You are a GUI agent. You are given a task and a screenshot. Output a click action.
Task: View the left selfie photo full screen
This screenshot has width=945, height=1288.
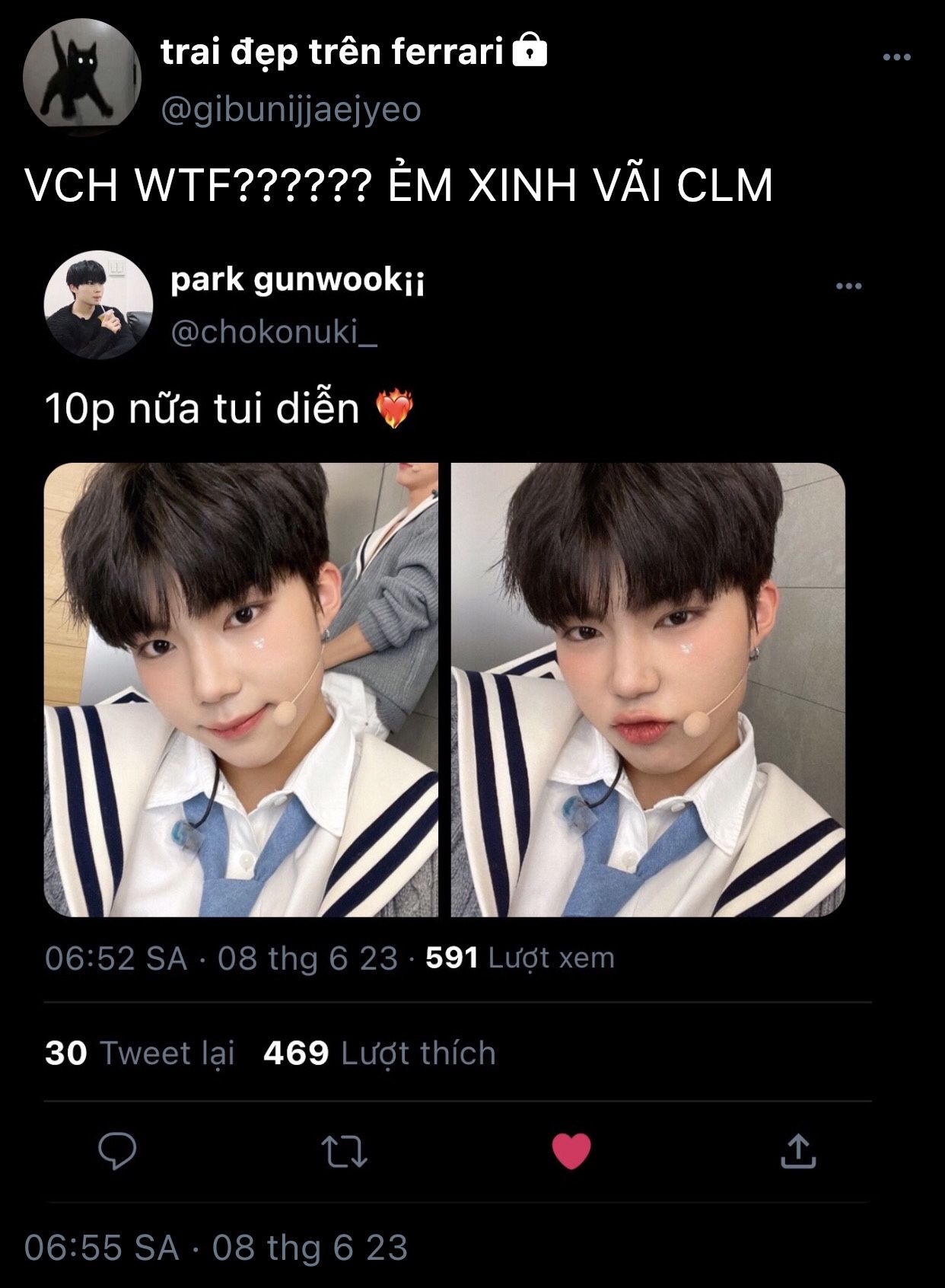(x=240, y=690)
